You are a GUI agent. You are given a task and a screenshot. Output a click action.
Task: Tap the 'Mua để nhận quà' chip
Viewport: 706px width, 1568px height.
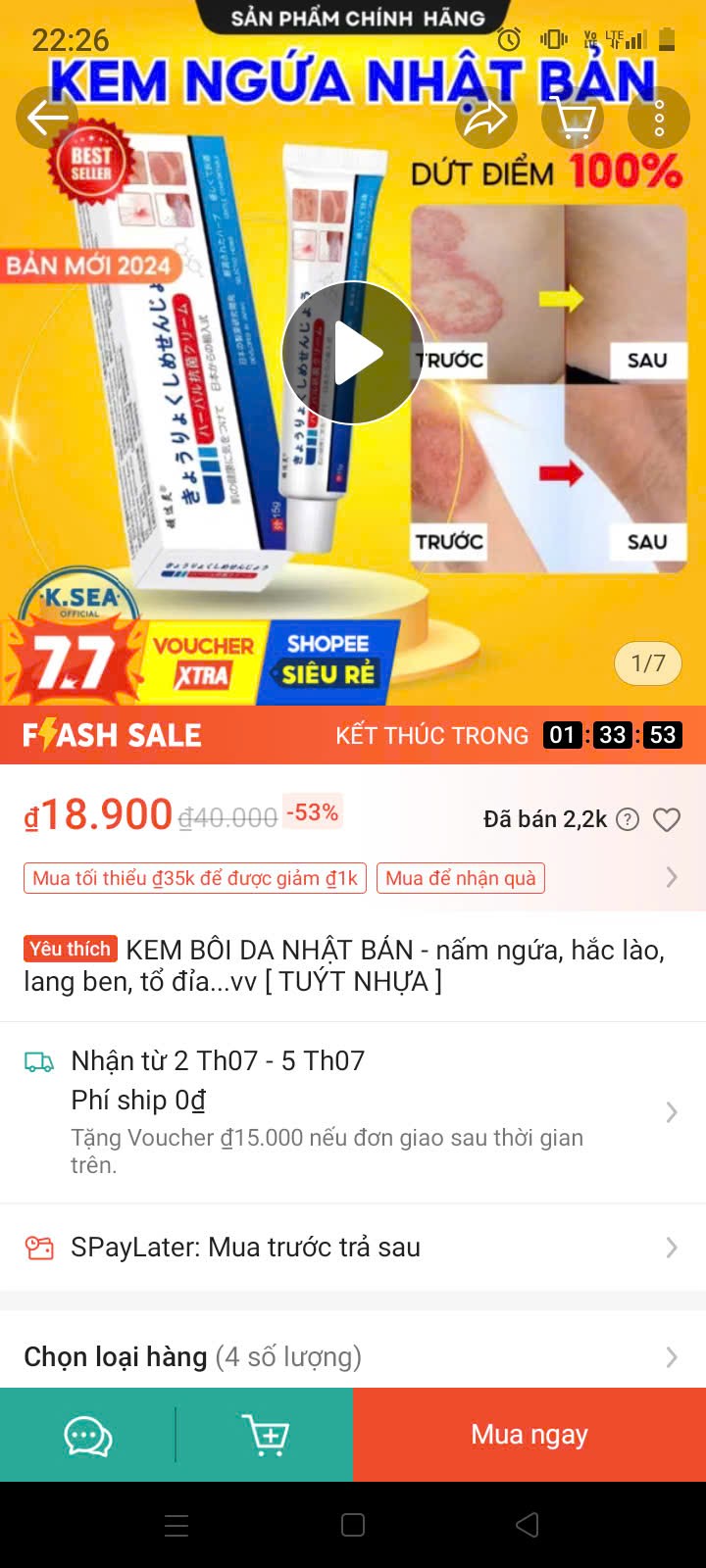tap(461, 878)
